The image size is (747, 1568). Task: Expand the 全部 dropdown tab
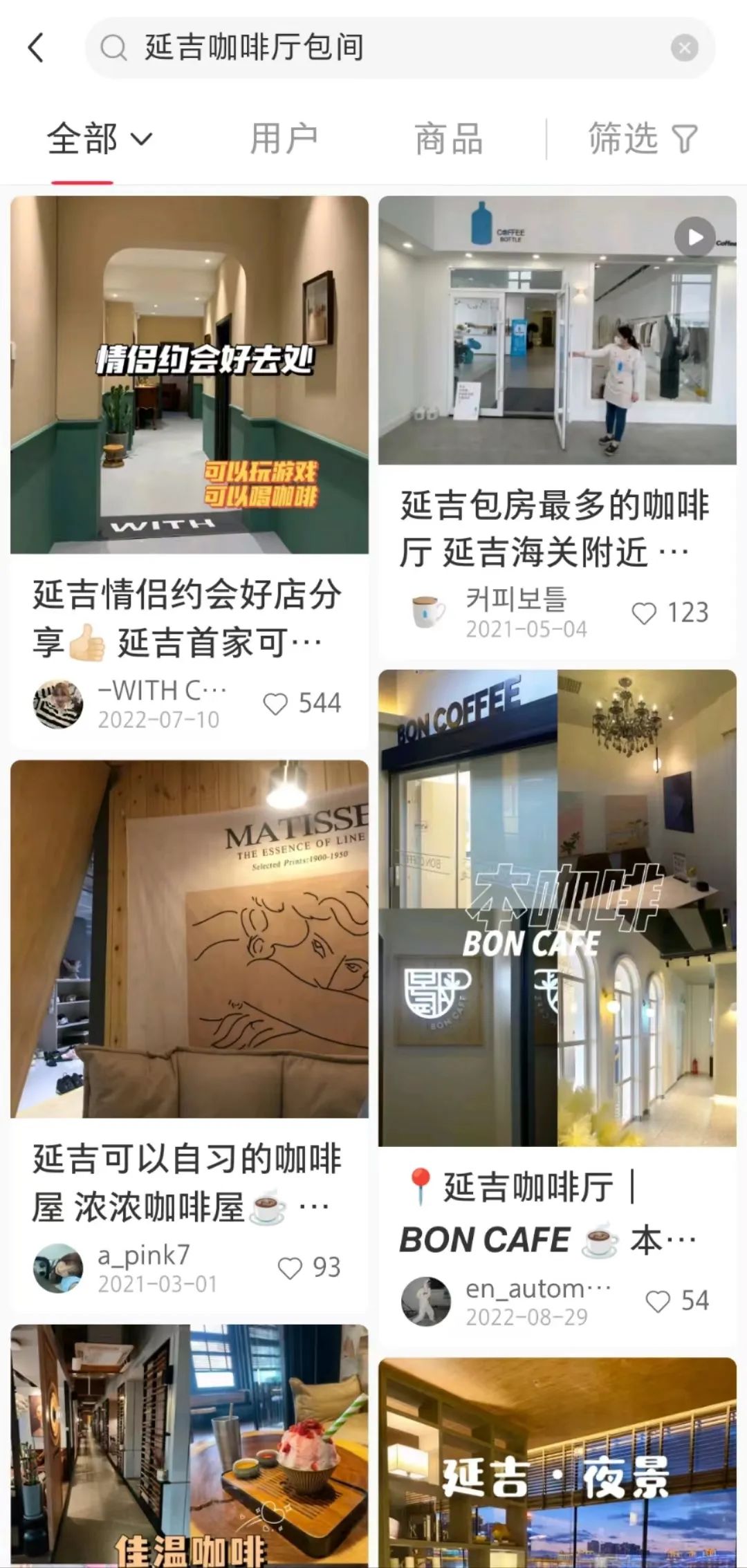pos(100,139)
